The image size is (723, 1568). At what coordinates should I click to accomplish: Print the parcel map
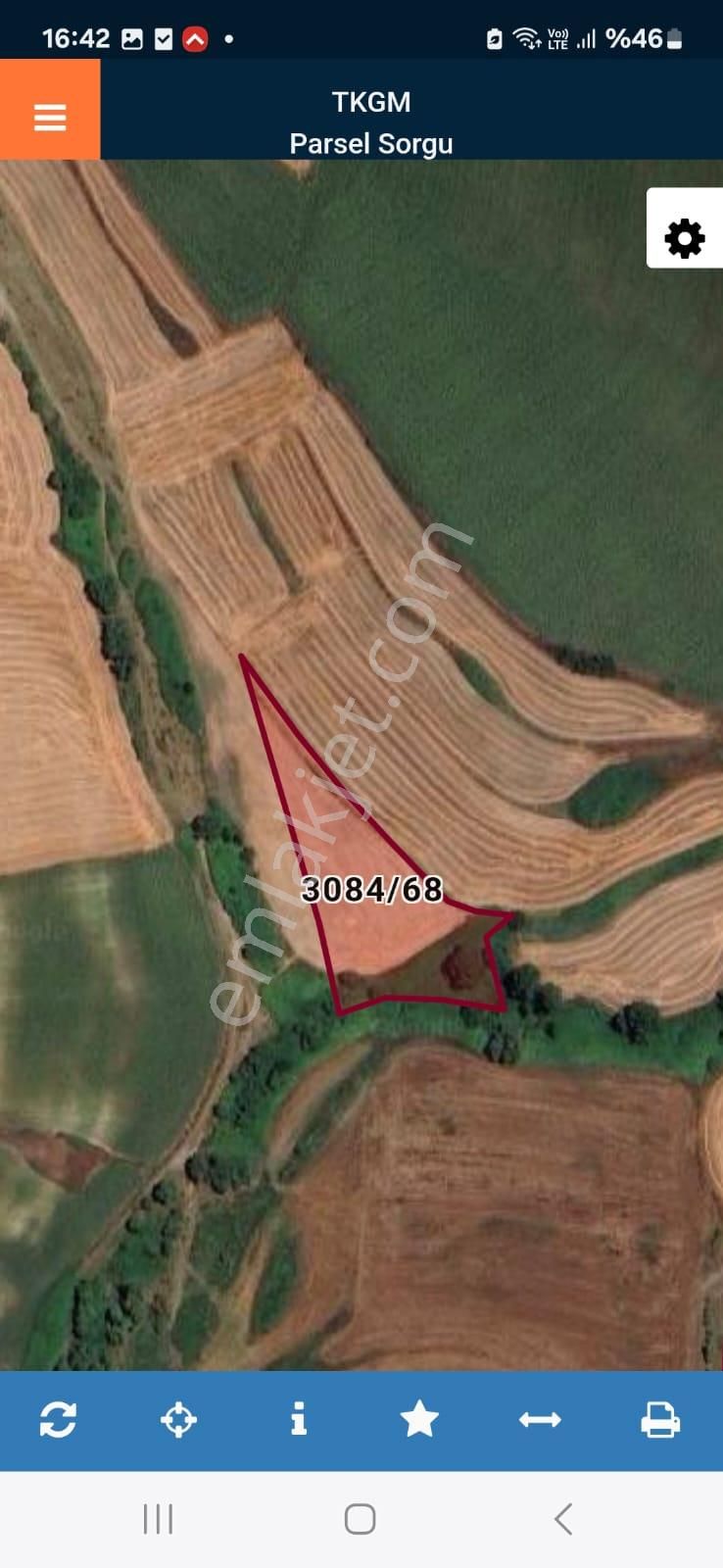pyautogui.click(x=660, y=1419)
